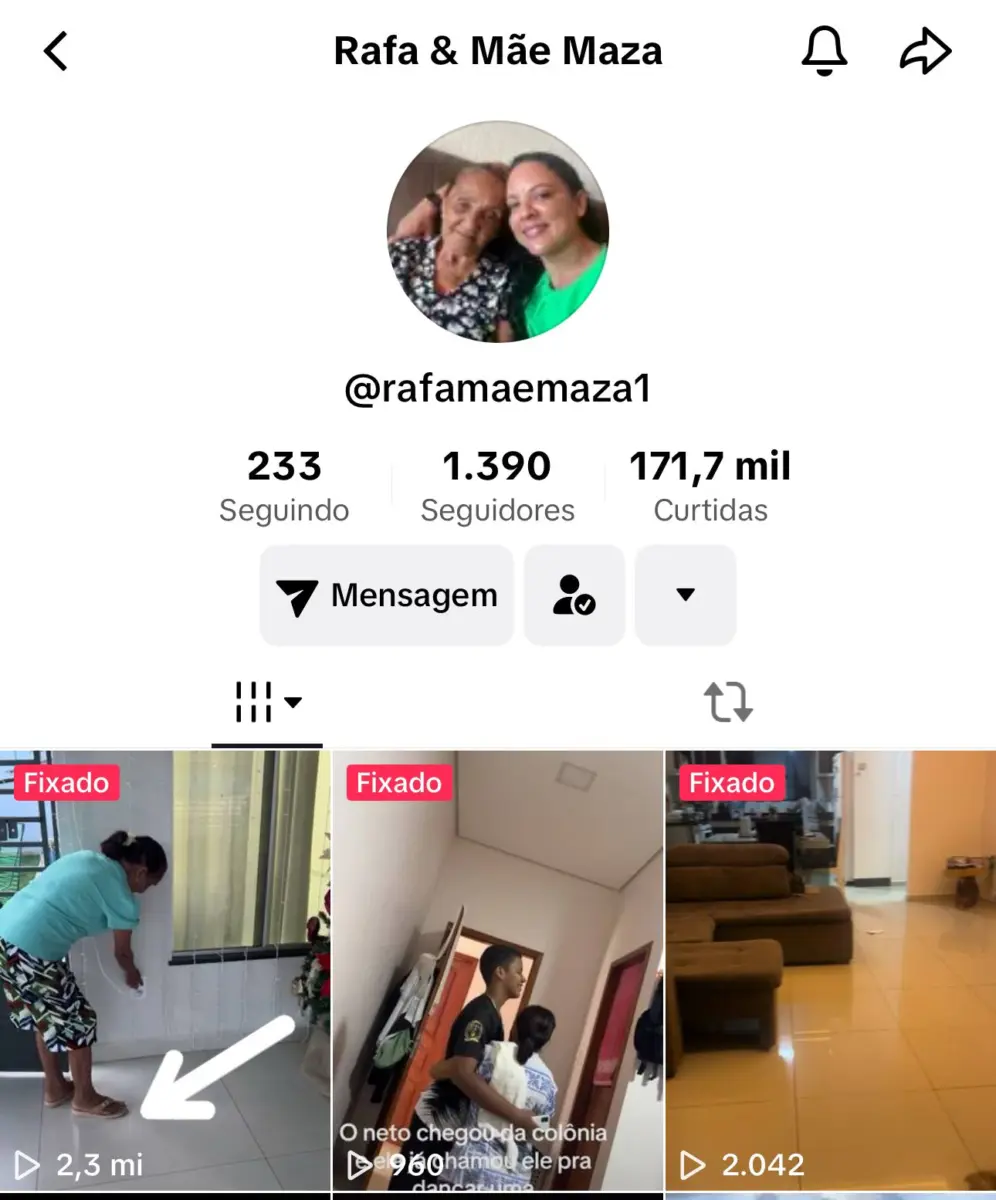Open the notifications bell
Image resolution: width=996 pixels, height=1200 pixels.
(x=825, y=51)
